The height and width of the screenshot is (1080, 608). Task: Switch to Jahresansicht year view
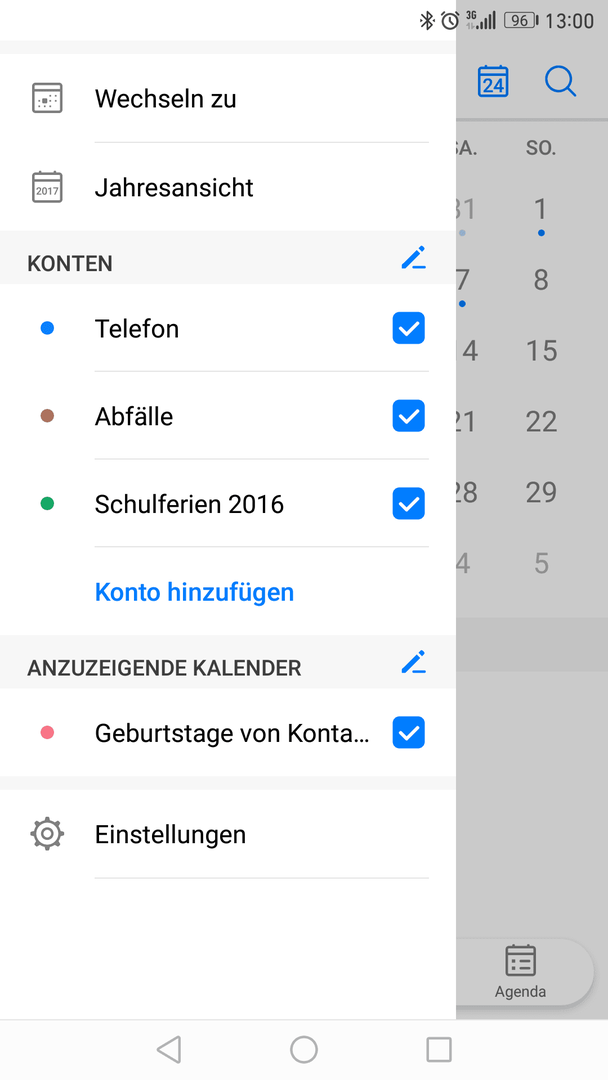pos(174,187)
